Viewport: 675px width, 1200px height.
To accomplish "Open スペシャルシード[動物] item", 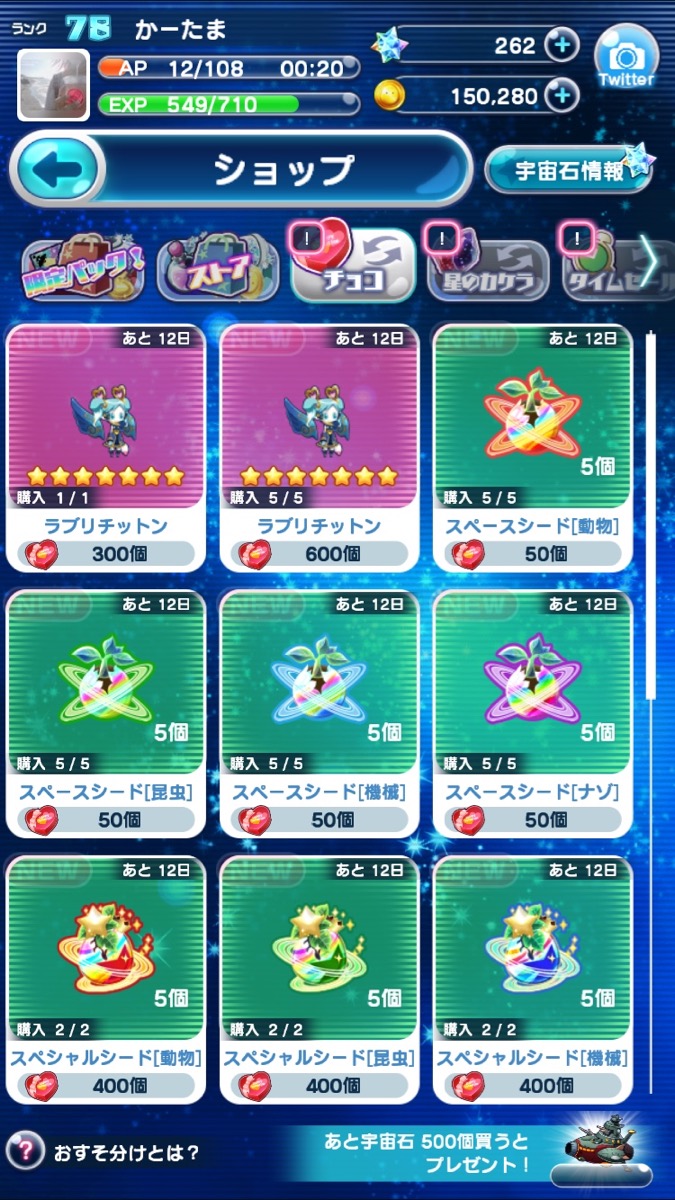I will (x=106, y=979).
